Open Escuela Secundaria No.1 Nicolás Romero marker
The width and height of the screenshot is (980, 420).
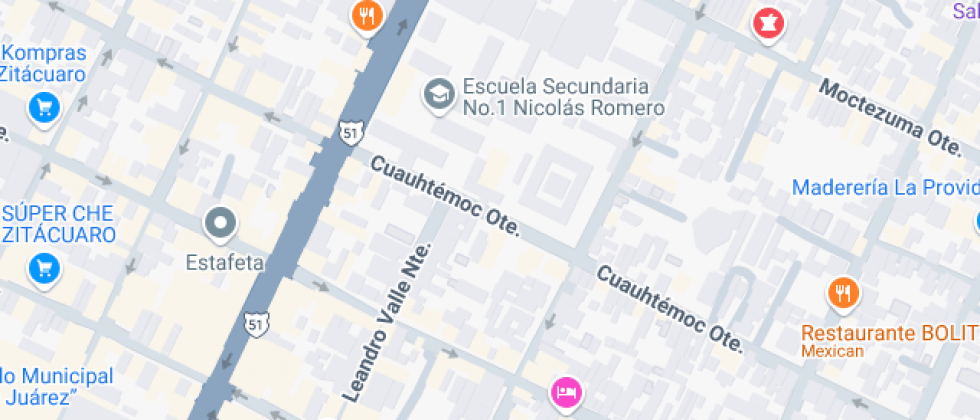coord(439,96)
